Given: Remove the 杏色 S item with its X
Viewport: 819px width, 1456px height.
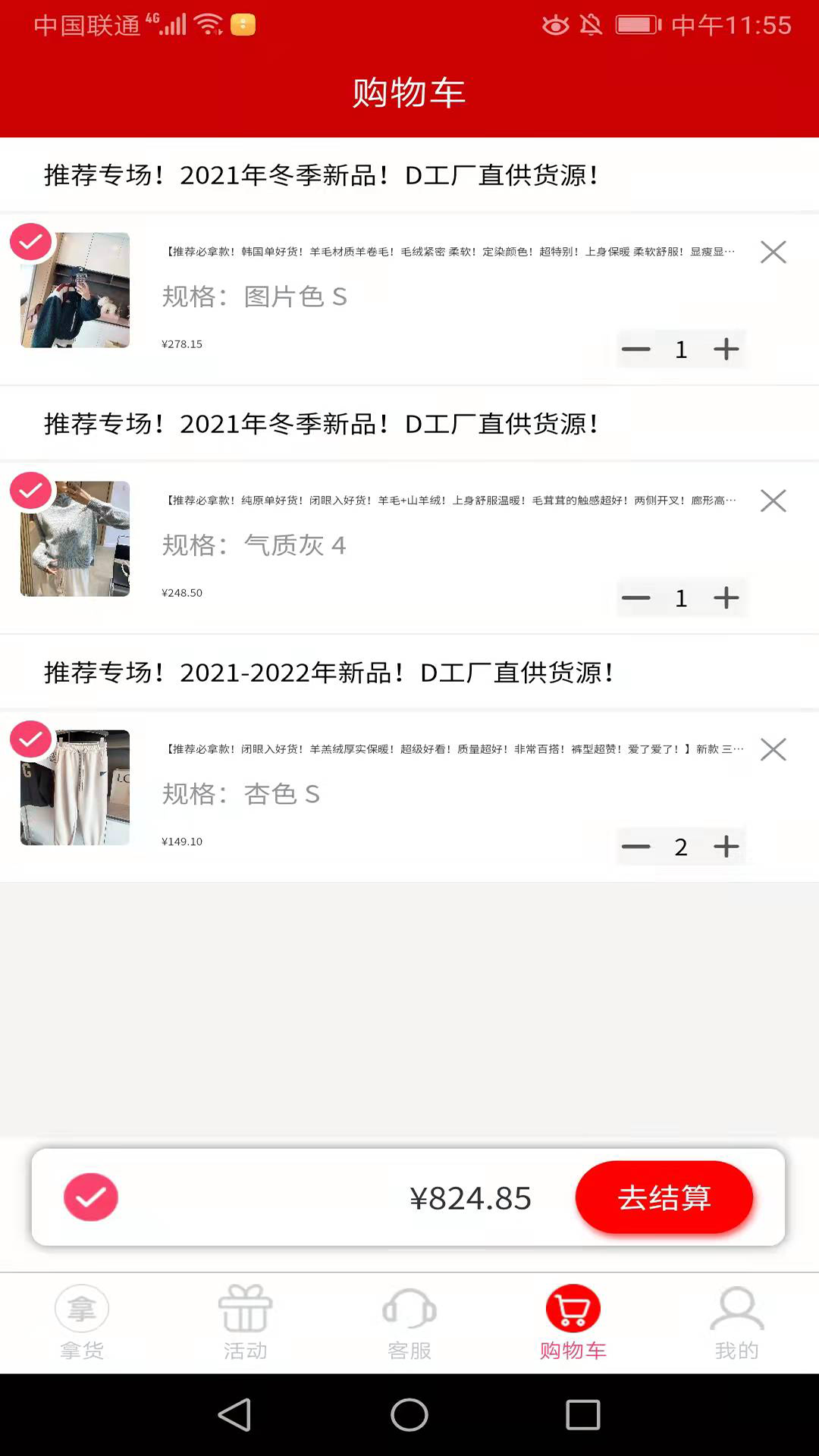Looking at the screenshot, I should click(x=773, y=749).
